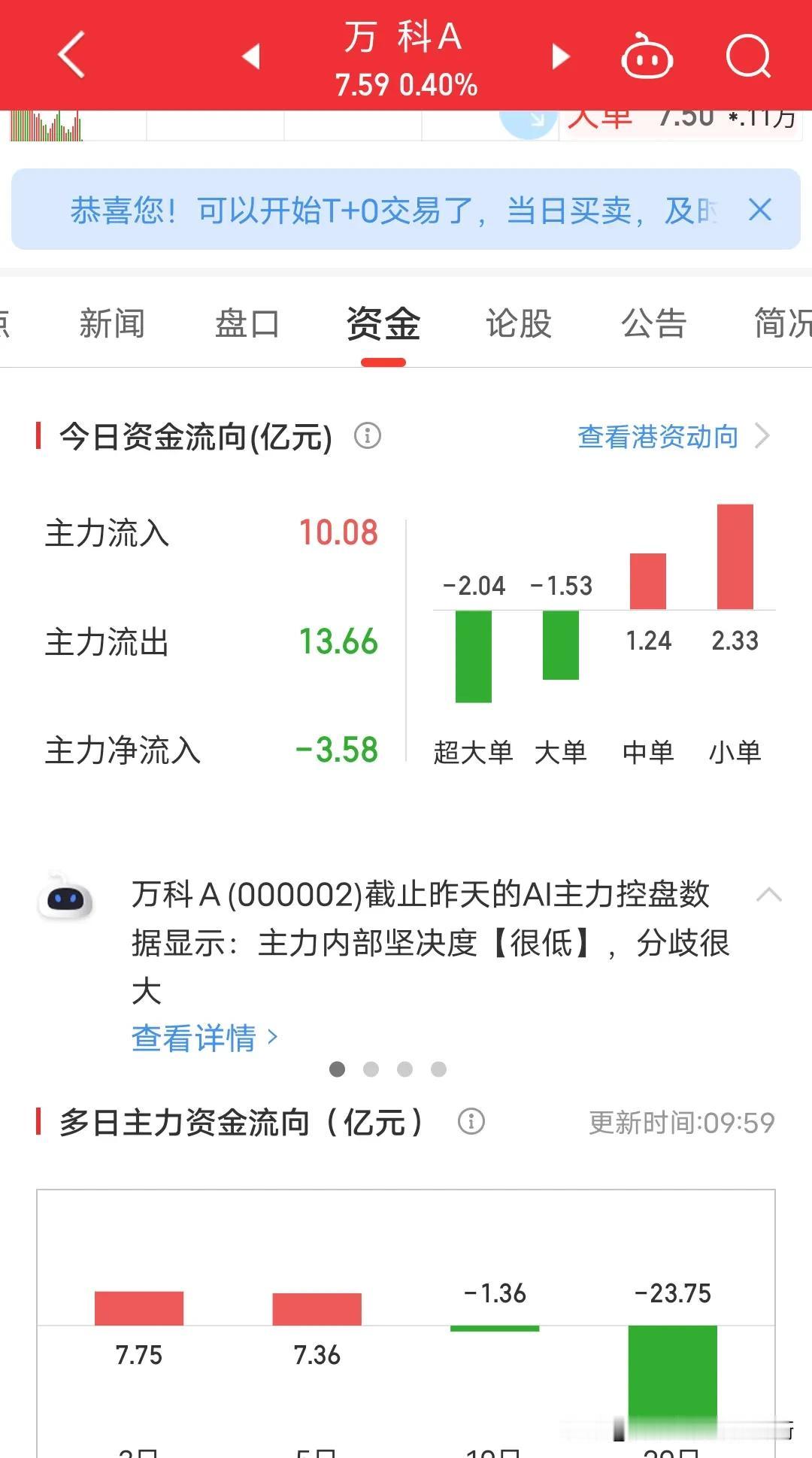812x1458 pixels.
Task: Dismiss the T+0 trading banner
Action: click(x=760, y=210)
